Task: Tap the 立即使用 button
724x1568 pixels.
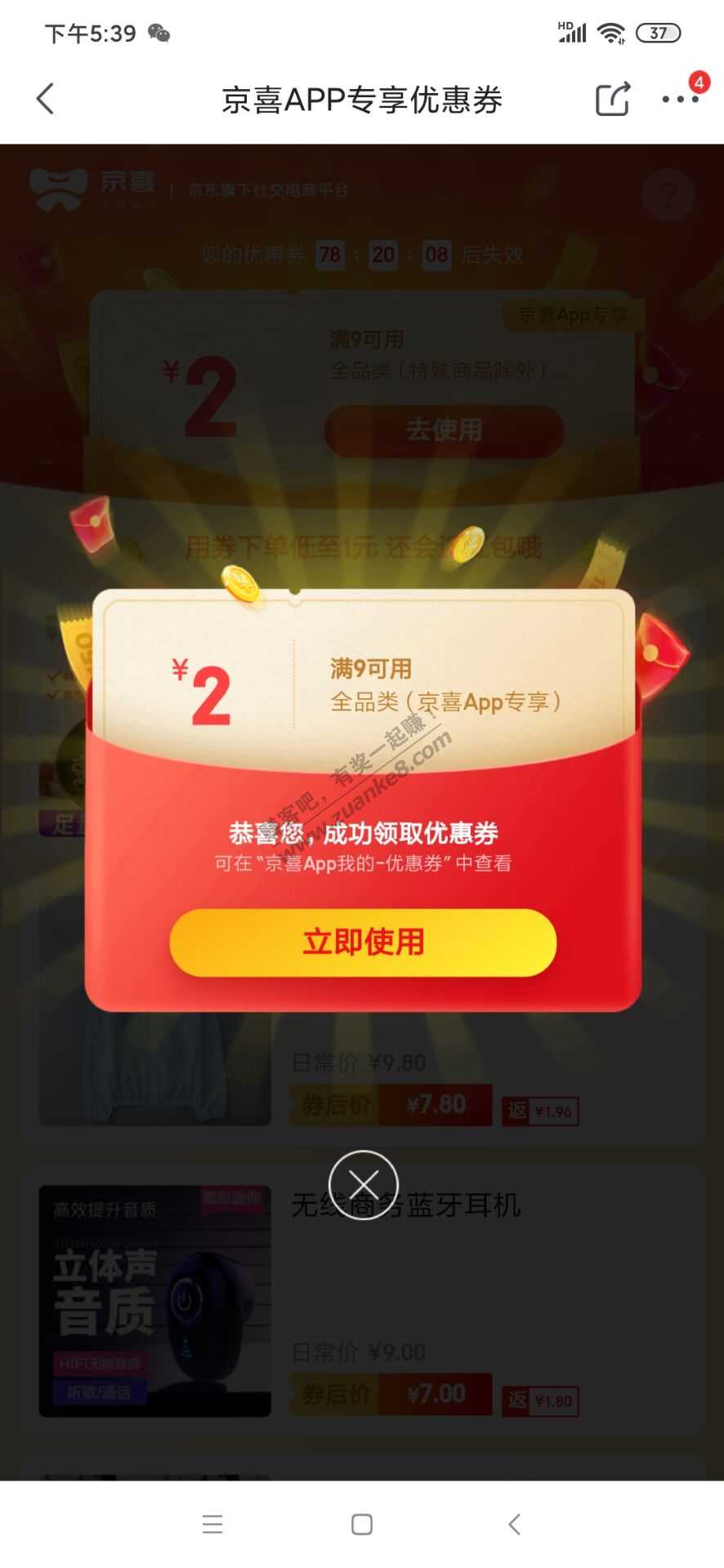Action: (x=363, y=942)
